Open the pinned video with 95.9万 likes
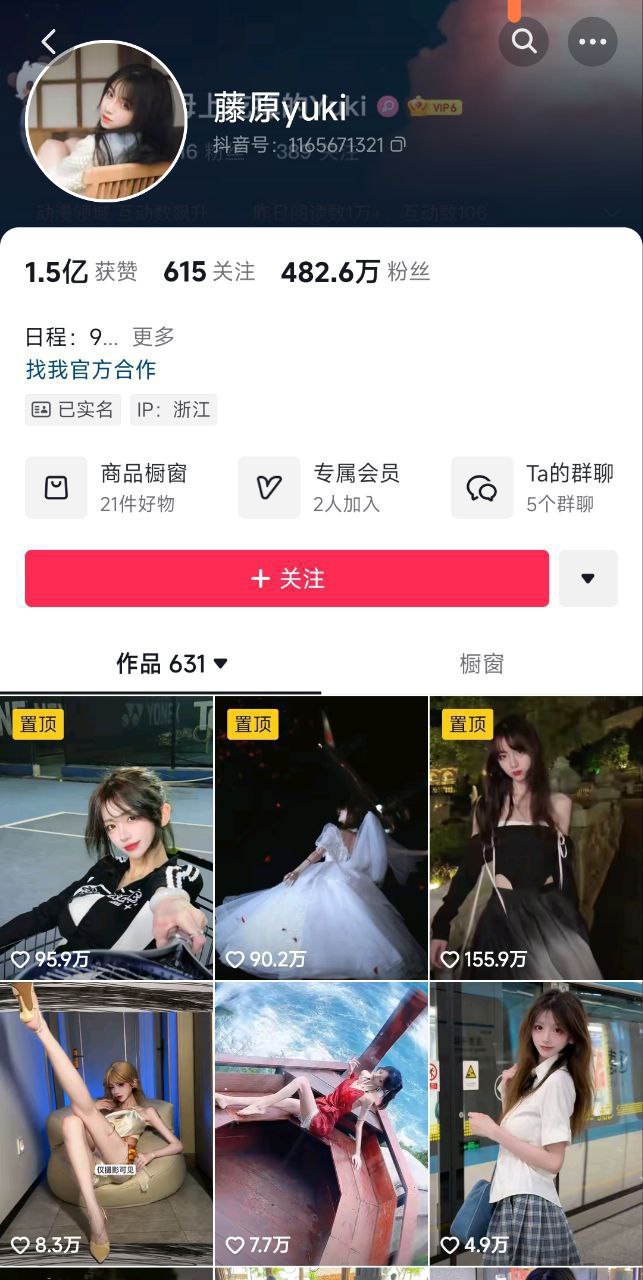Screen dimensions: 643x1280 (106, 838)
